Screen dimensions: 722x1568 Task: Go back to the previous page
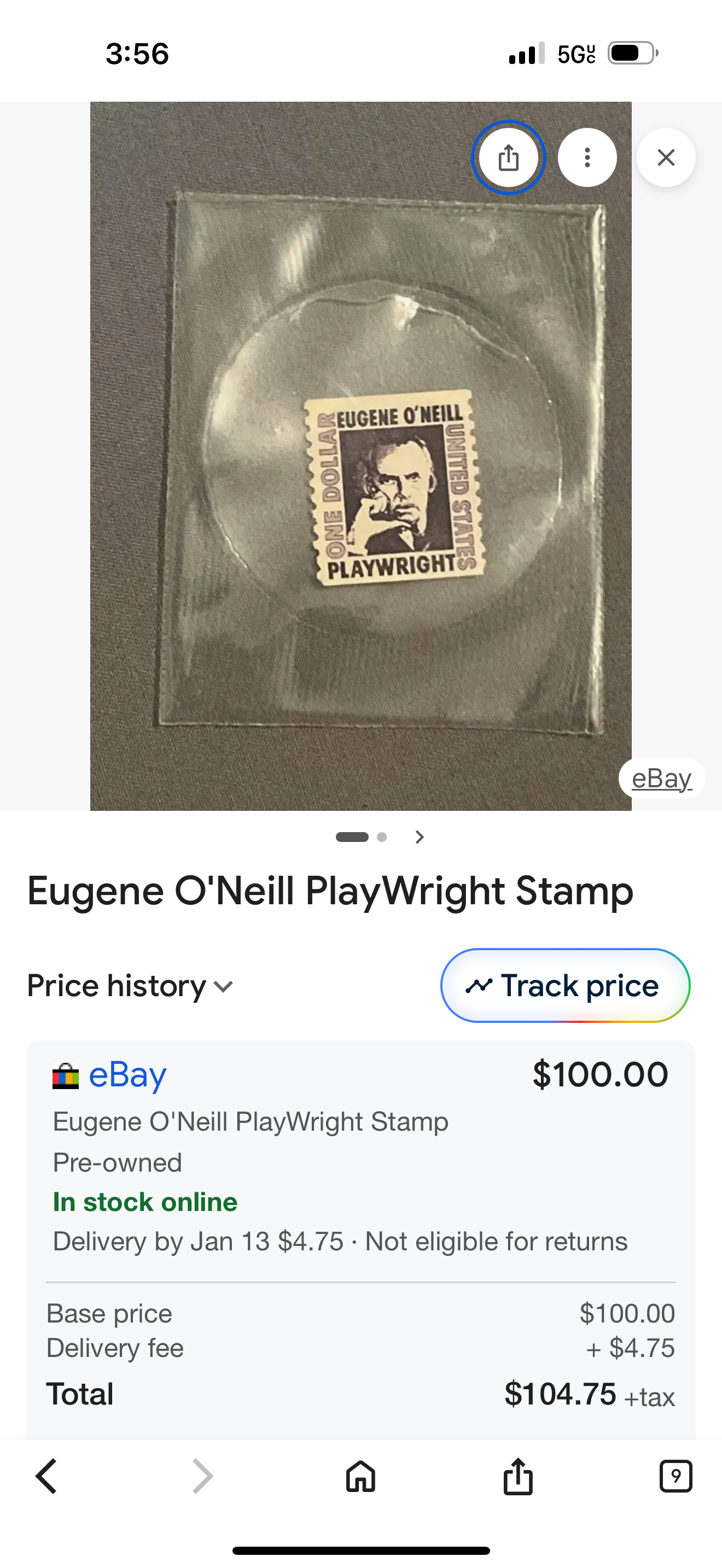click(46, 1476)
